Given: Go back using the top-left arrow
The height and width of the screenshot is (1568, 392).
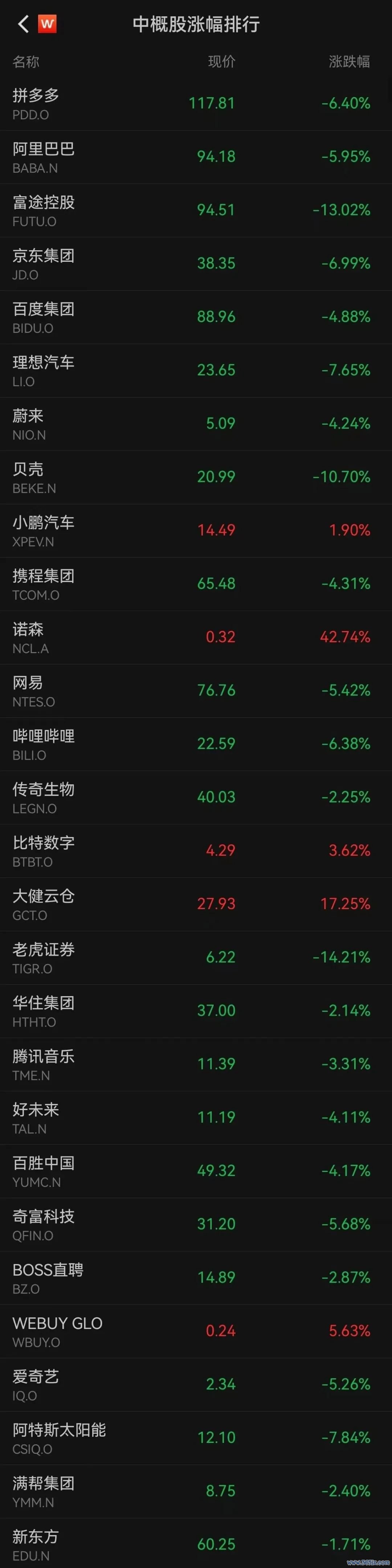Looking at the screenshot, I should click(23, 24).
